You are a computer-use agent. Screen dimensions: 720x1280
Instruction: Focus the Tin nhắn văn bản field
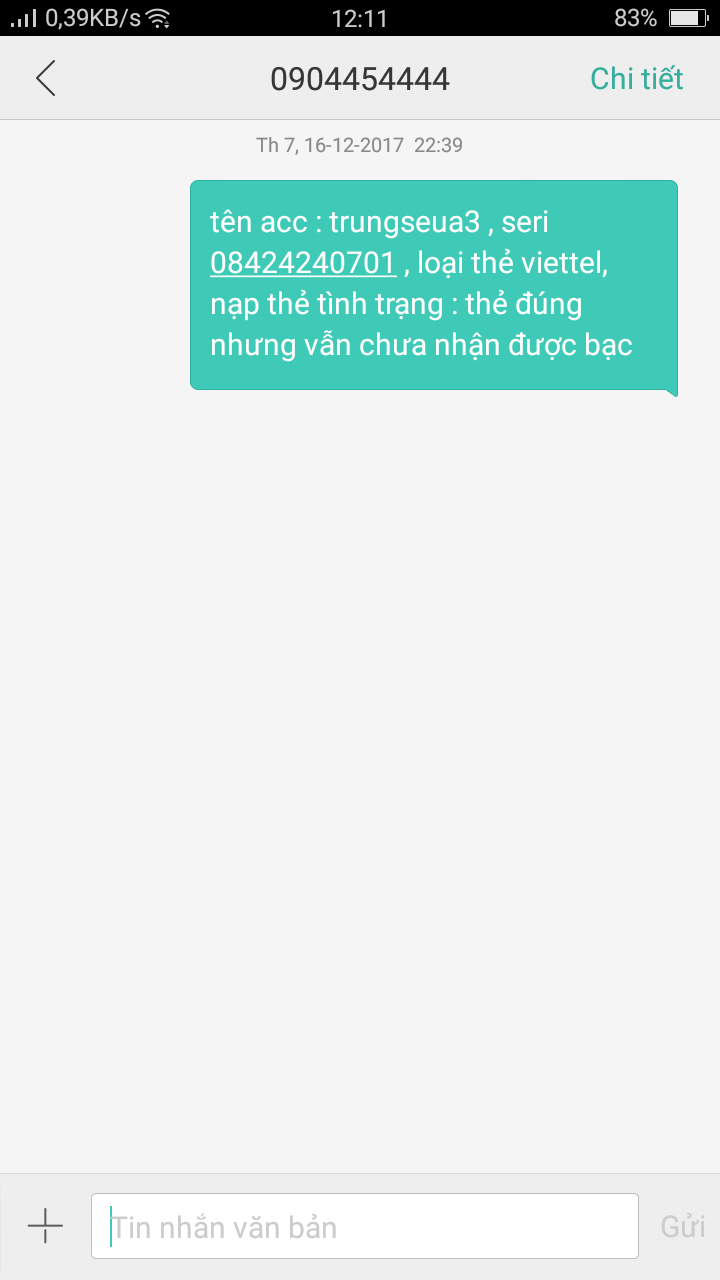[365, 1226]
